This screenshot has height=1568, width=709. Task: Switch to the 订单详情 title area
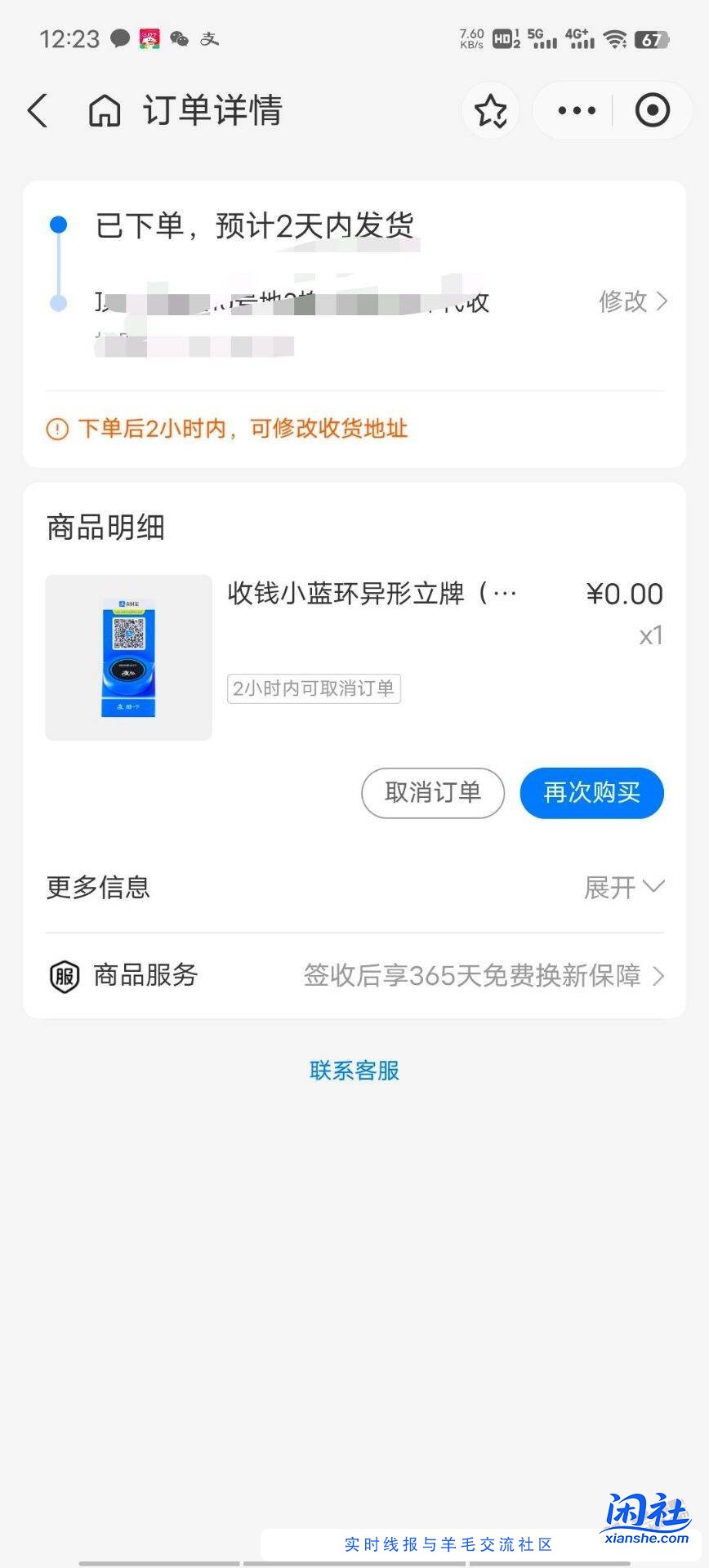[212, 110]
